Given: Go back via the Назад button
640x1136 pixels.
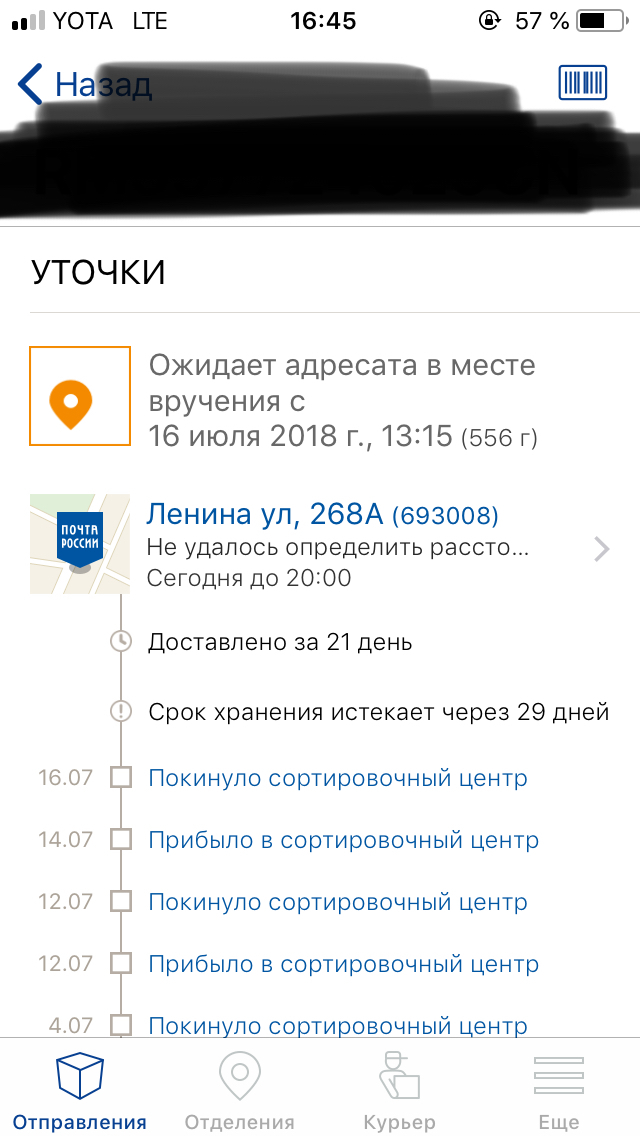Looking at the screenshot, I should point(86,85).
